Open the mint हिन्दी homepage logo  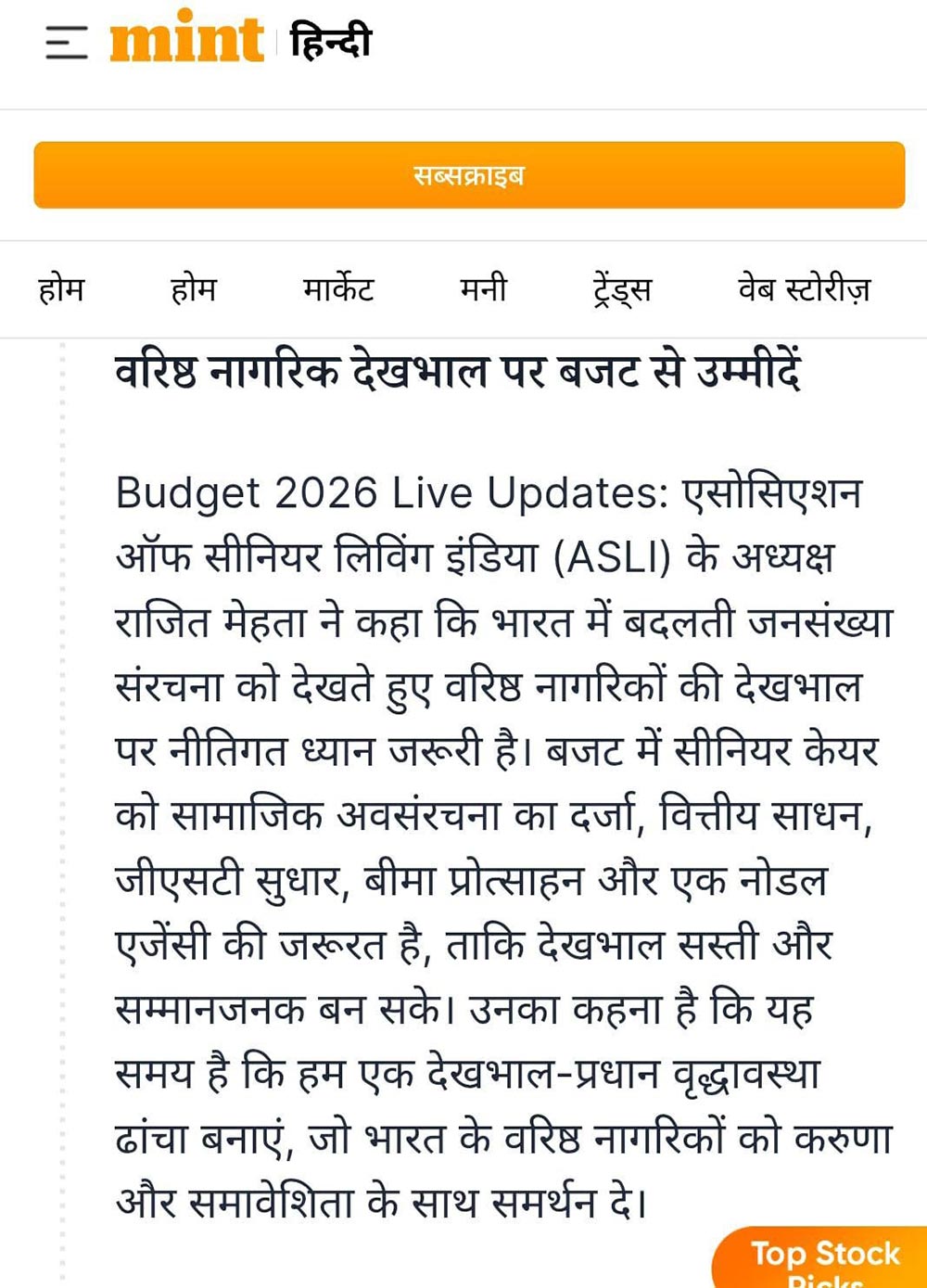(239, 41)
